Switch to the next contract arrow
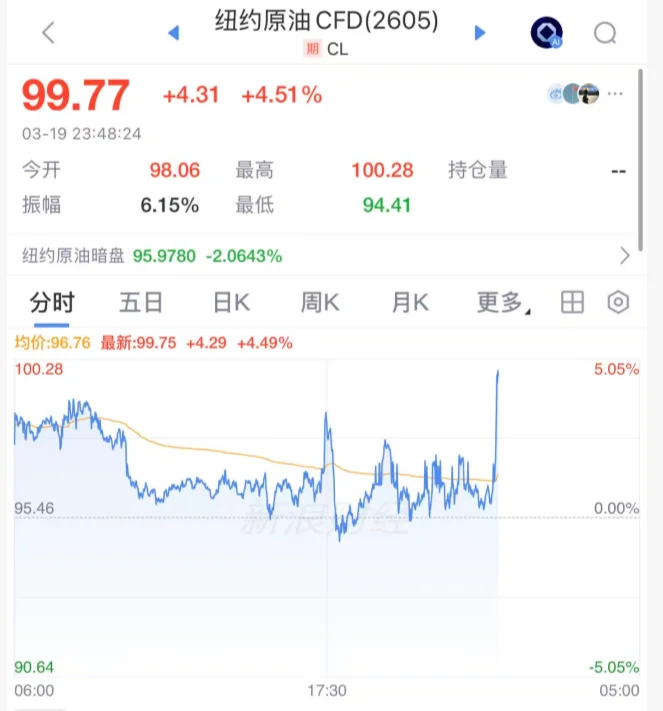 (x=480, y=33)
